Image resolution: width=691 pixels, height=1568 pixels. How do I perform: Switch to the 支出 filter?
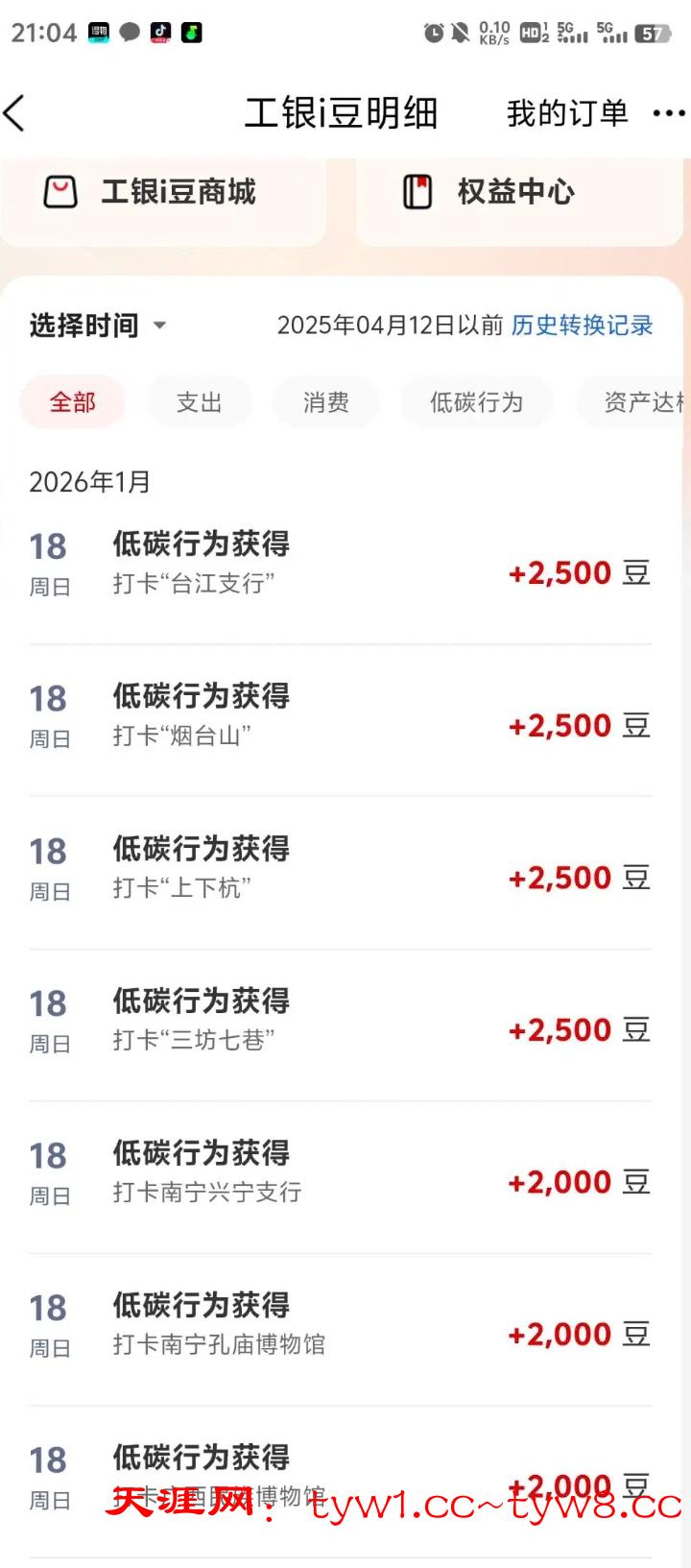[x=200, y=402]
